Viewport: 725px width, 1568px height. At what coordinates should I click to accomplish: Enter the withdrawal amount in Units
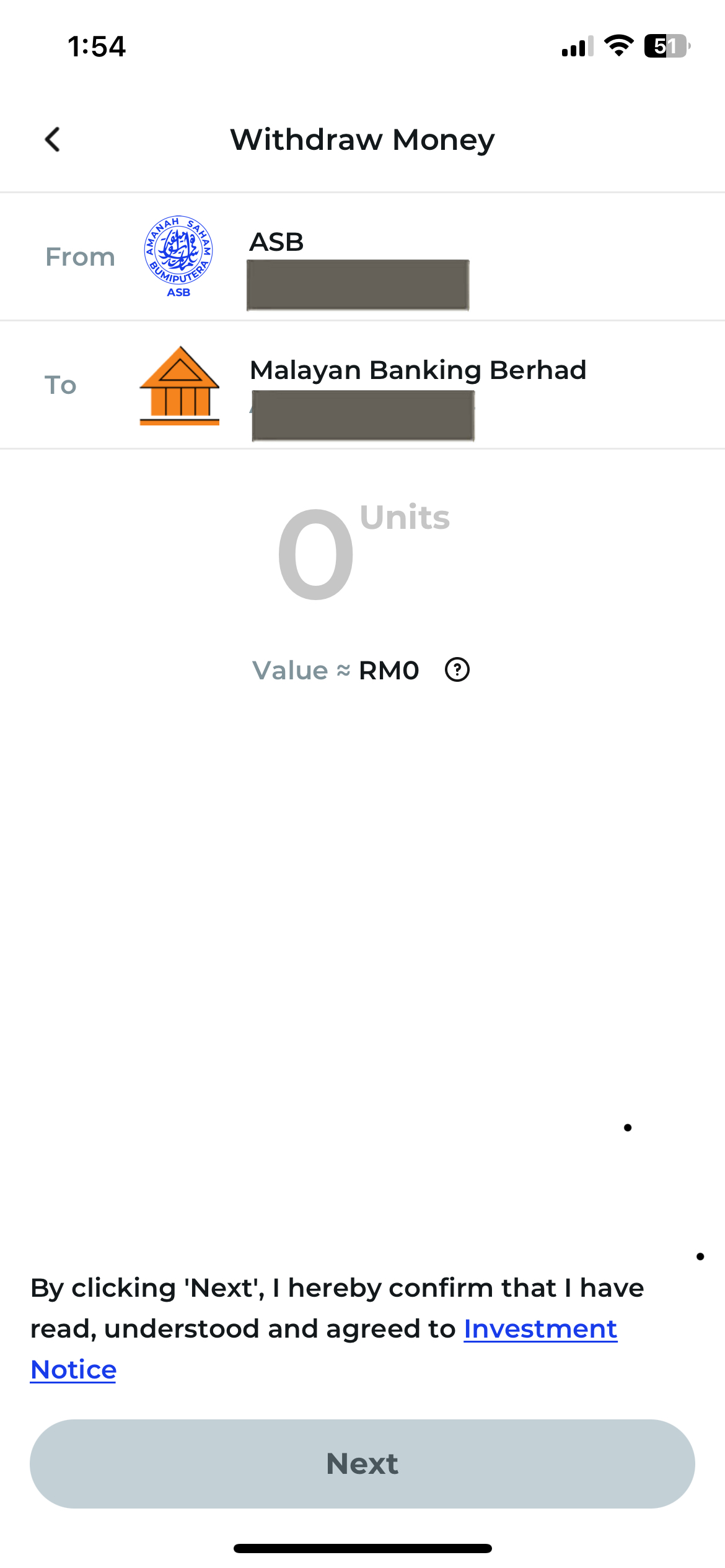(x=316, y=554)
